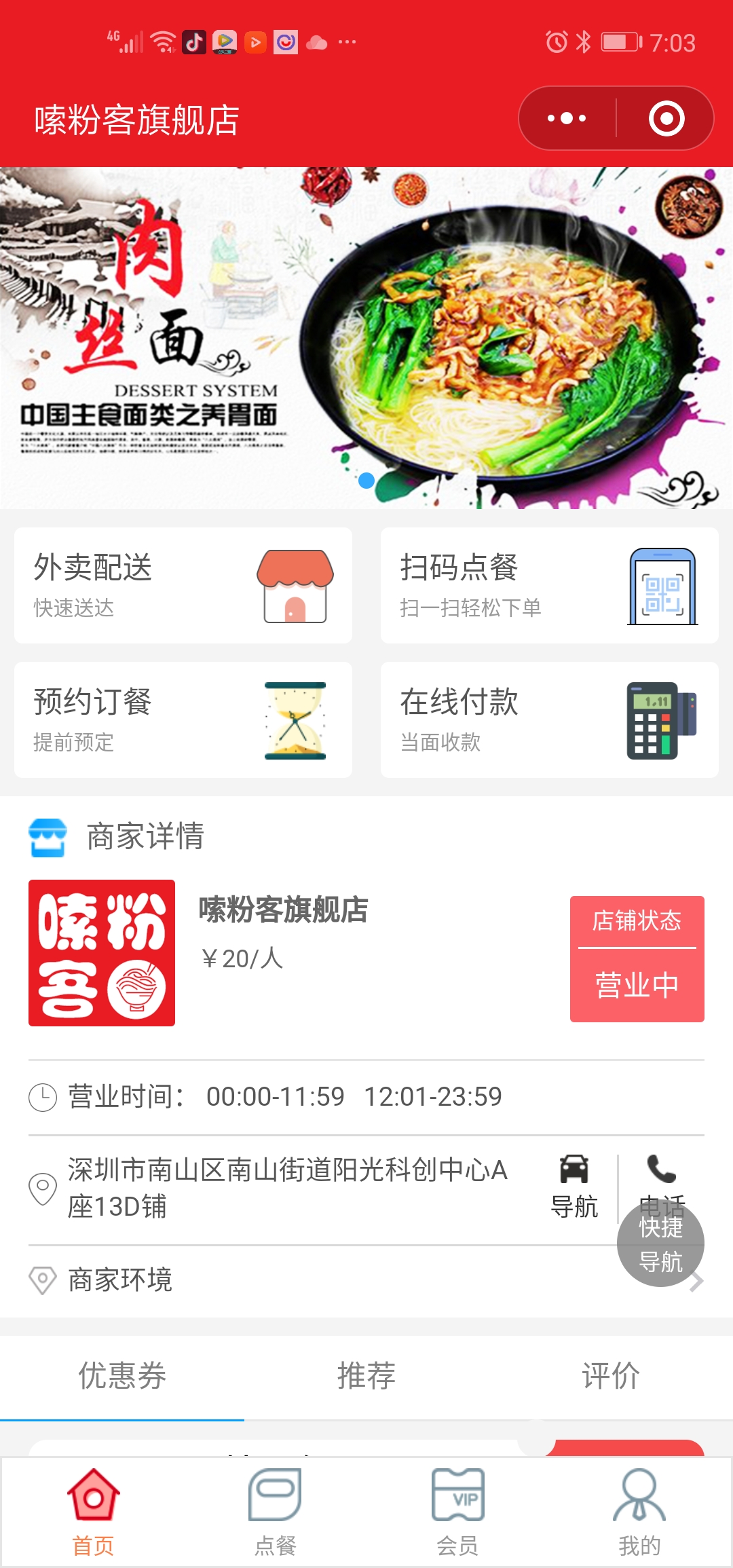Image resolution: width=733 pixels, height=1568 pixels.
Task: Choose 在线付款 online payment
Action: click(x=549, y=720)
